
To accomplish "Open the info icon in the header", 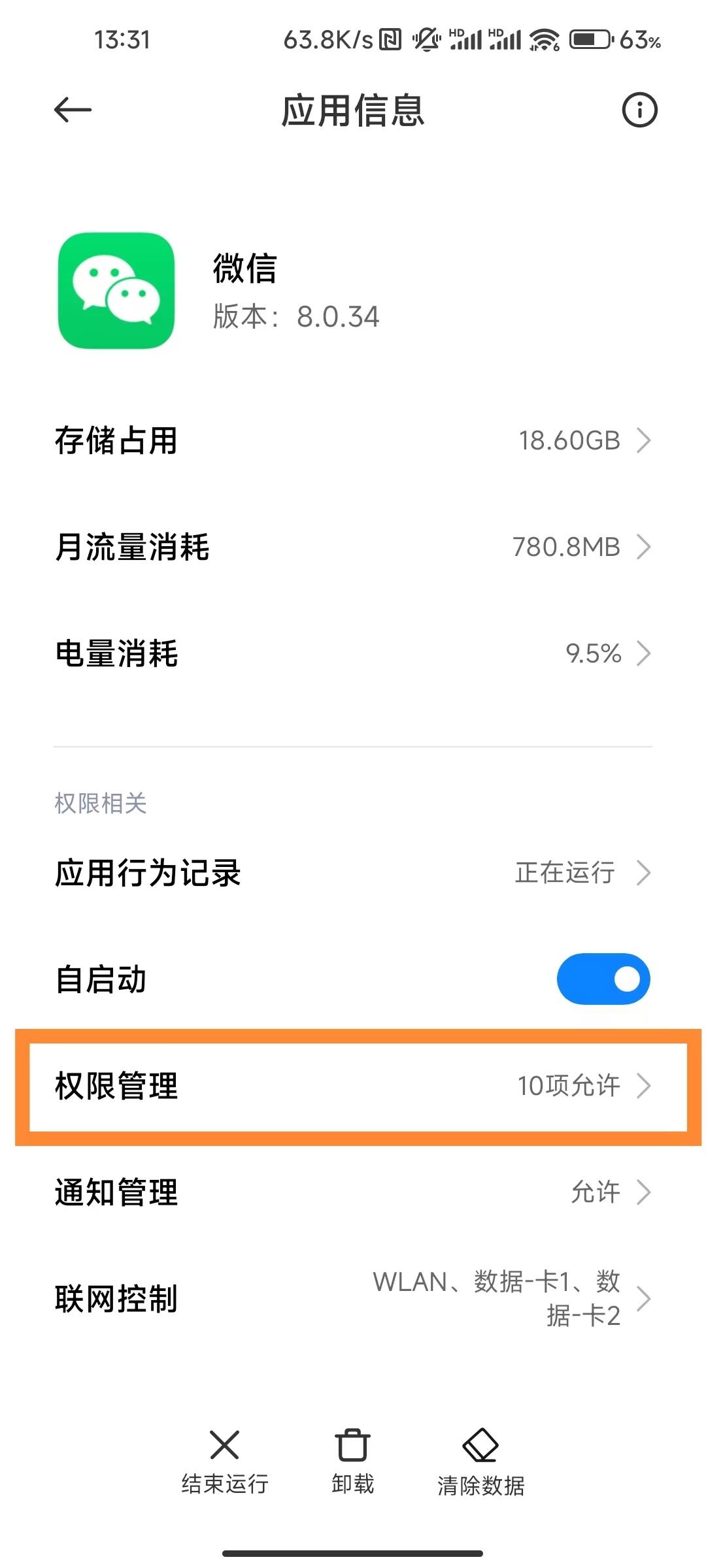I will pos(639,110).
